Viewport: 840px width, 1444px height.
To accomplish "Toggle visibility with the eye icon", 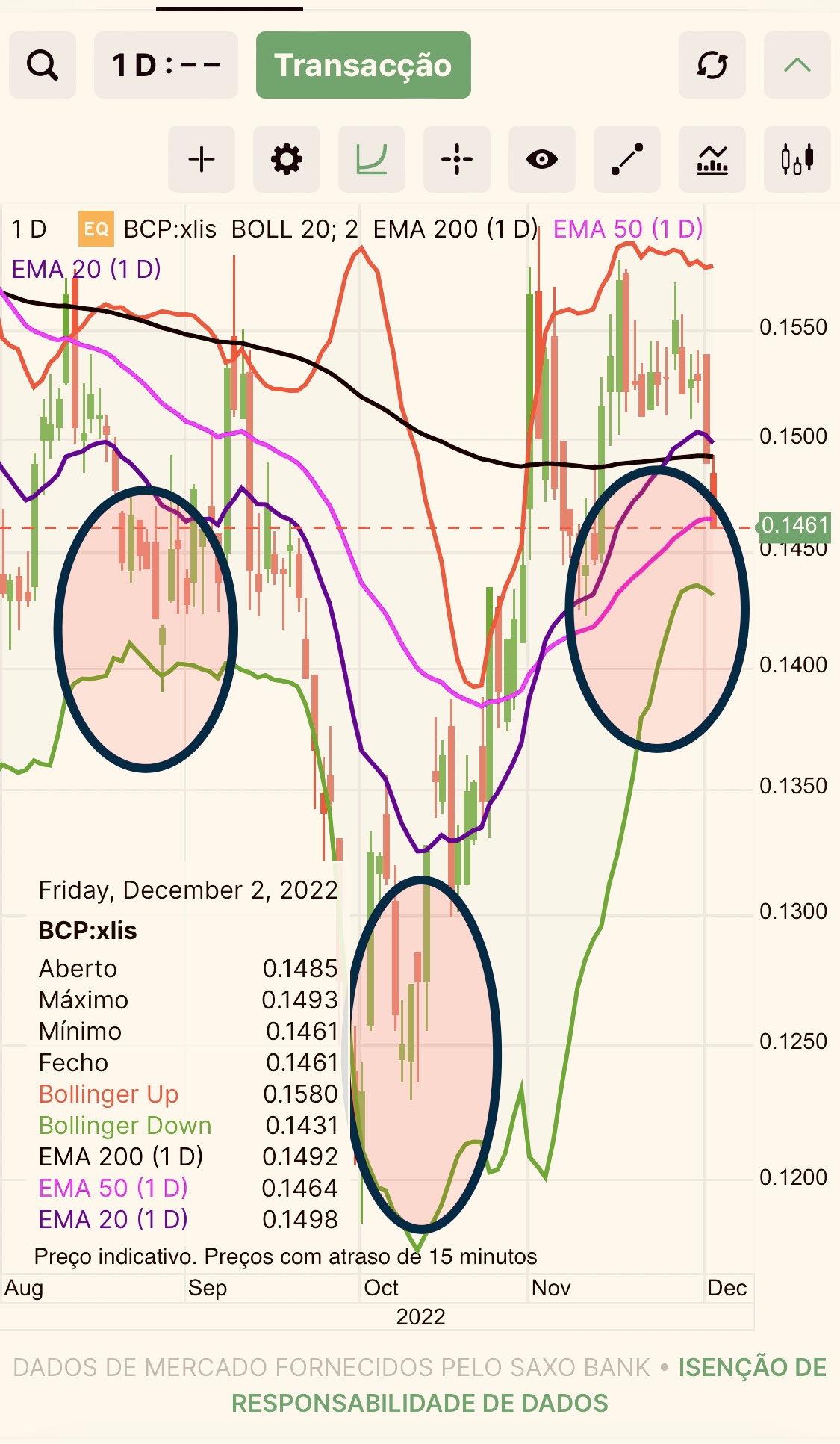I will tap(542, 159).
